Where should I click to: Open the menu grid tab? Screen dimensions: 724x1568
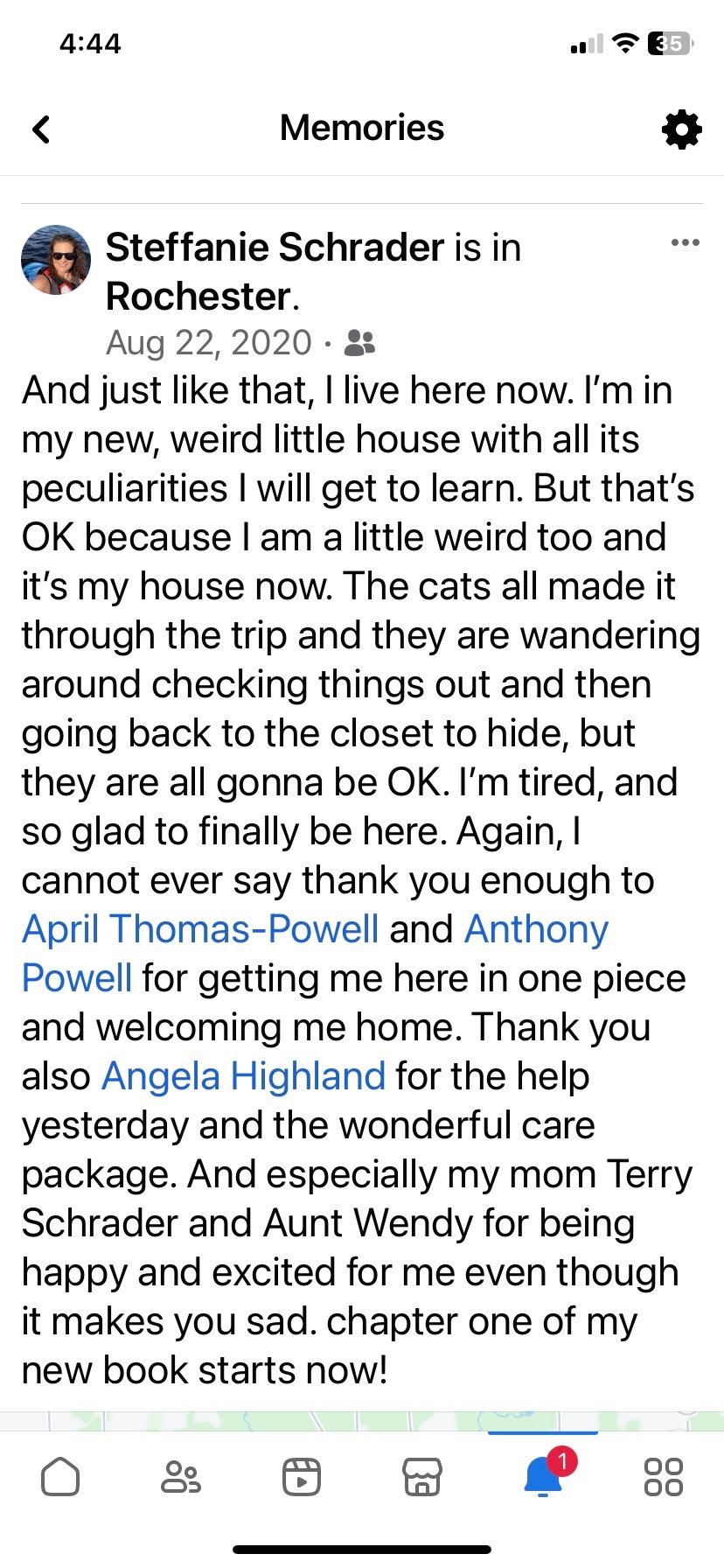(663, 1477)
